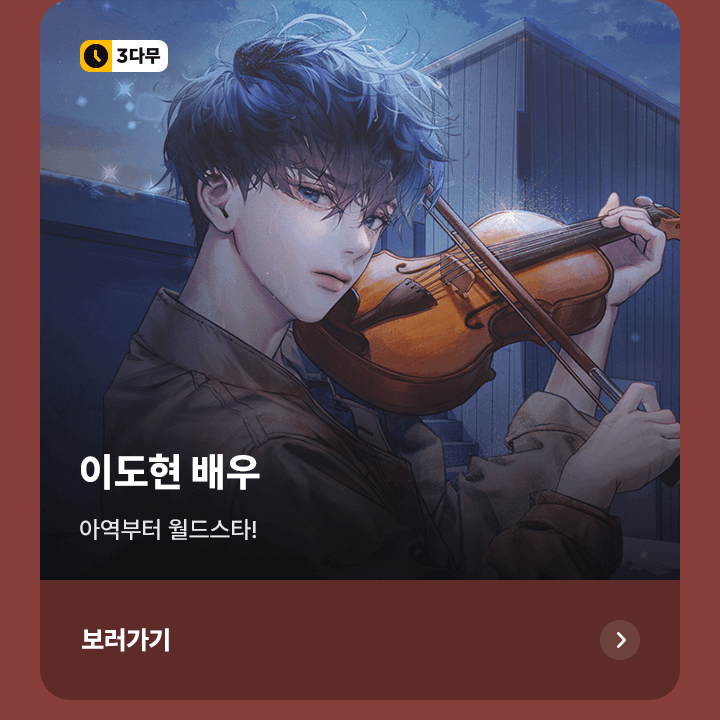Image resolution: width=720 pixels, height=720 pixels.
Task: Tap the 보러가기 button
Action: click(x=126, y=640)
